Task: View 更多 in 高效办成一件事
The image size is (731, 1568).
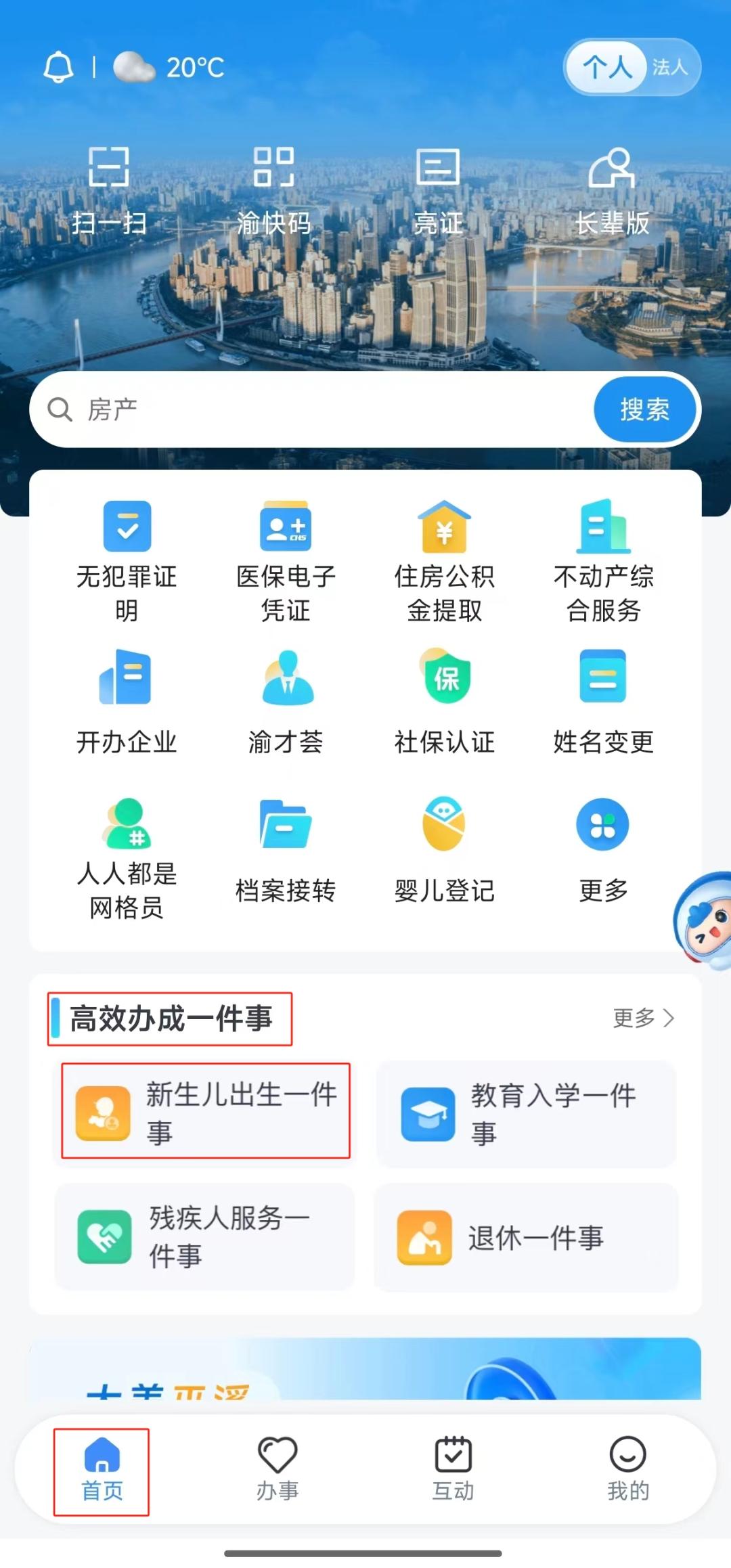Action: coord(643,1018)
